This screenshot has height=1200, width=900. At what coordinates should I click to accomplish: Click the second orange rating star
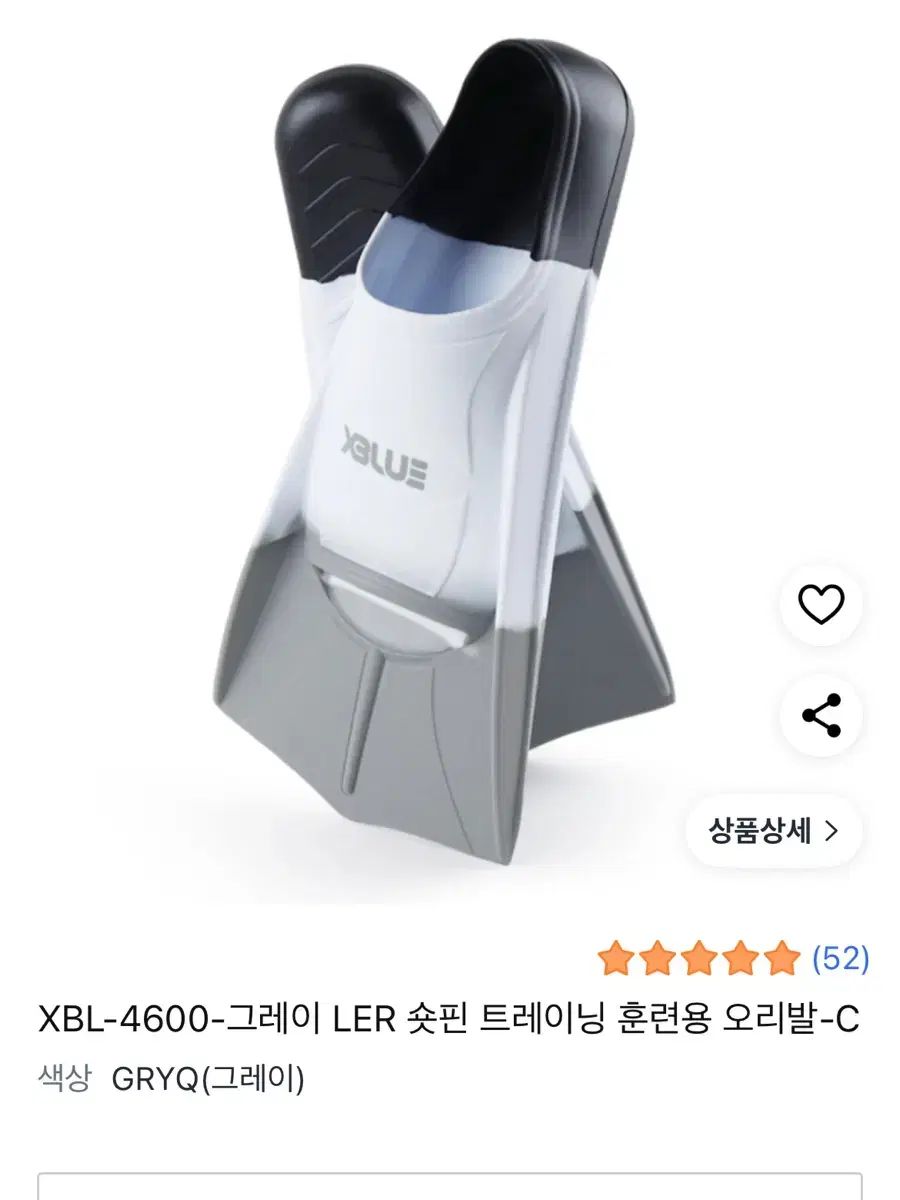(x=656, y=958)
